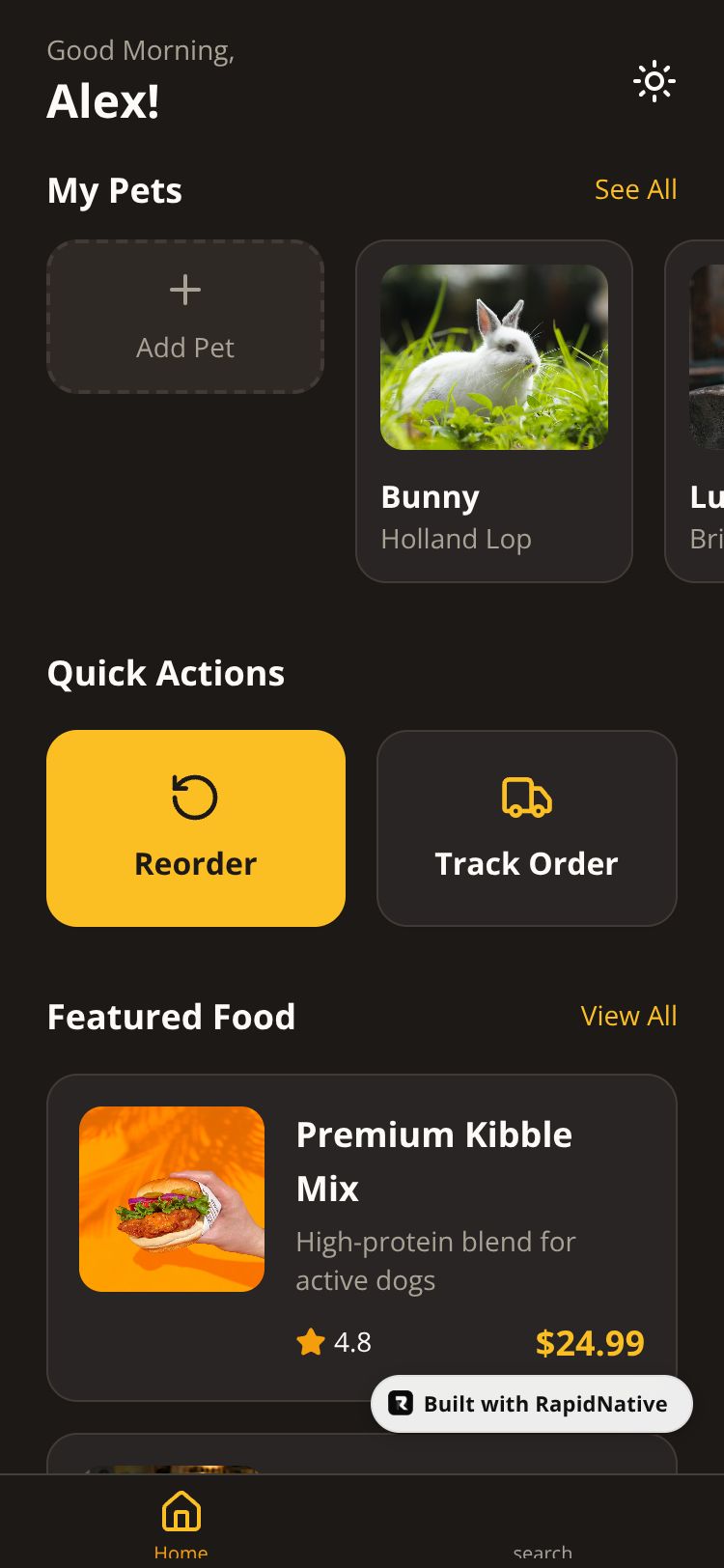724x1568 pixels.
Task: Open See All for My Pets
Action: 635,189
